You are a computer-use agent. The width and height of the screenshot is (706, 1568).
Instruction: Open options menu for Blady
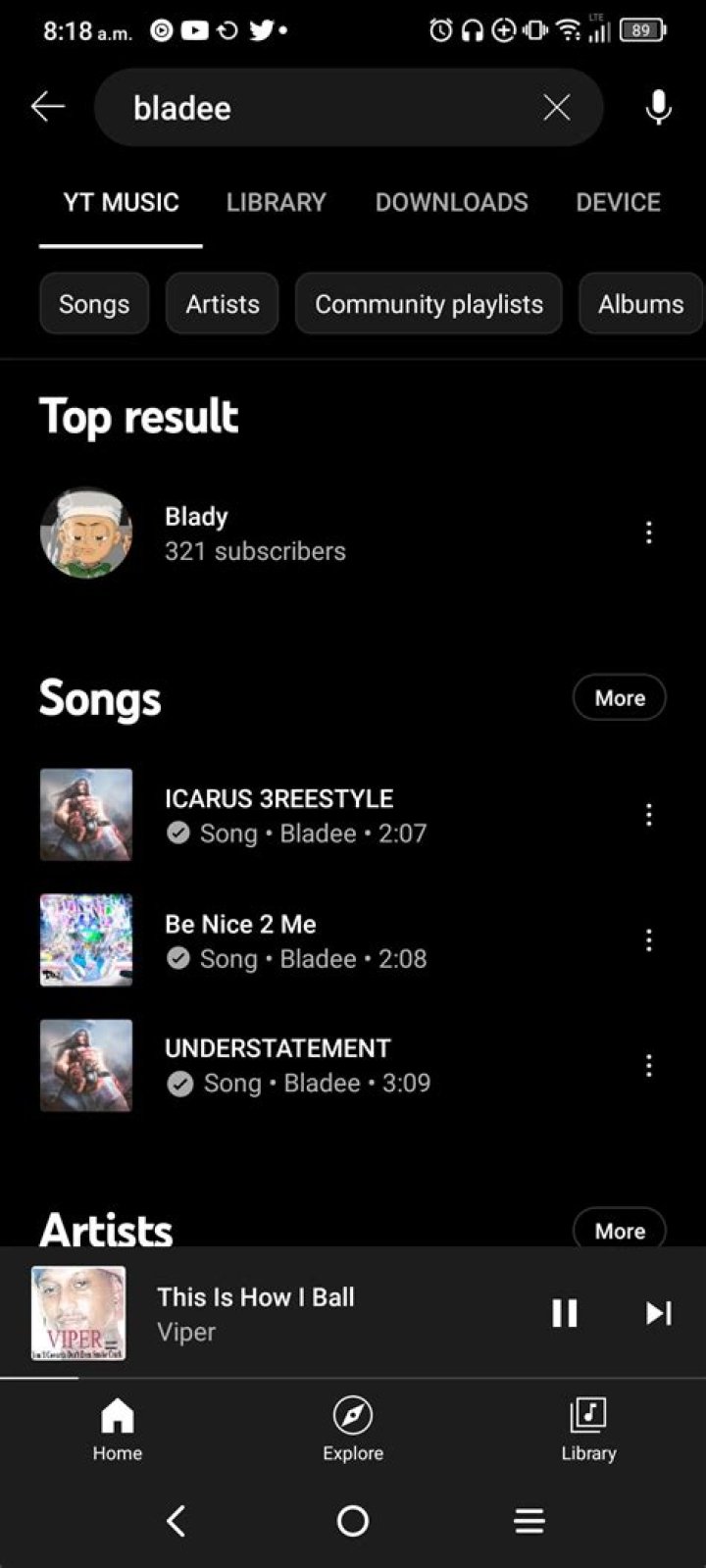(648, 532)
